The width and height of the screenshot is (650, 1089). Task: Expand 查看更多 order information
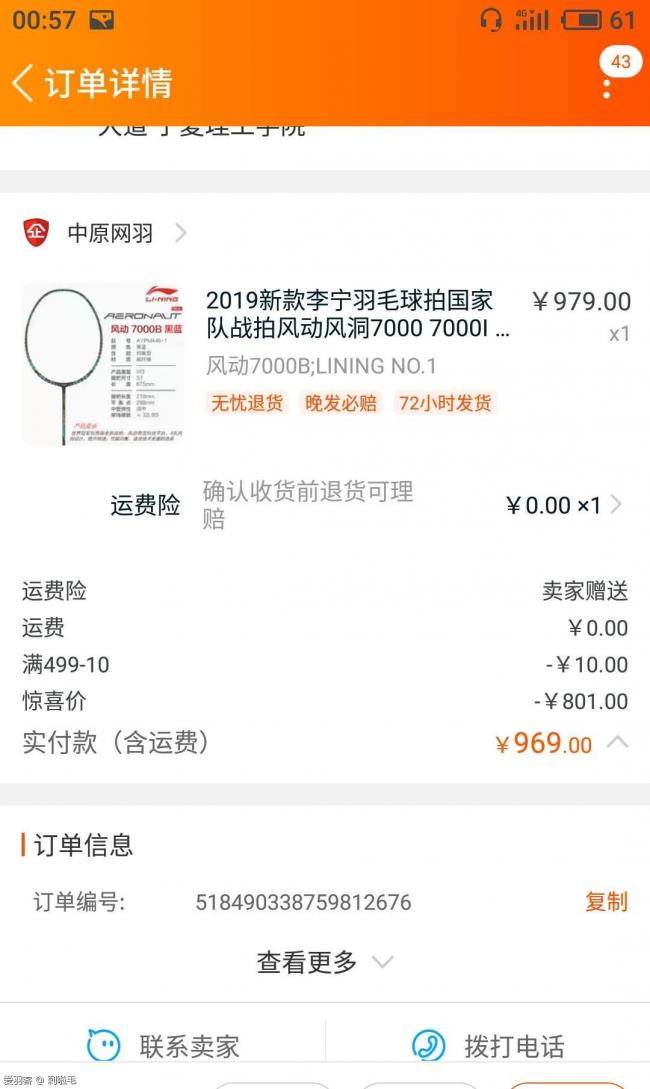click(324, 962)
